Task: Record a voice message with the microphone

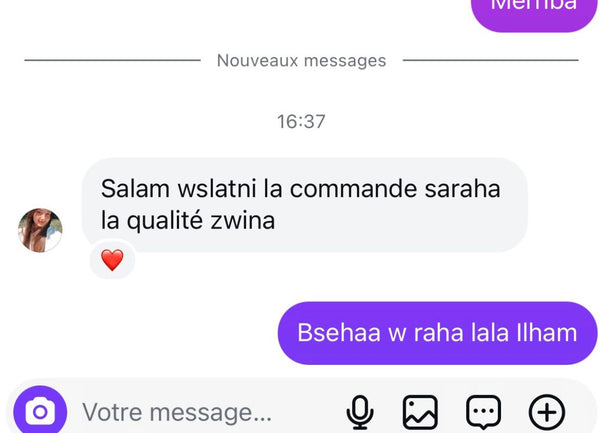Action: [x=360, y=411]
